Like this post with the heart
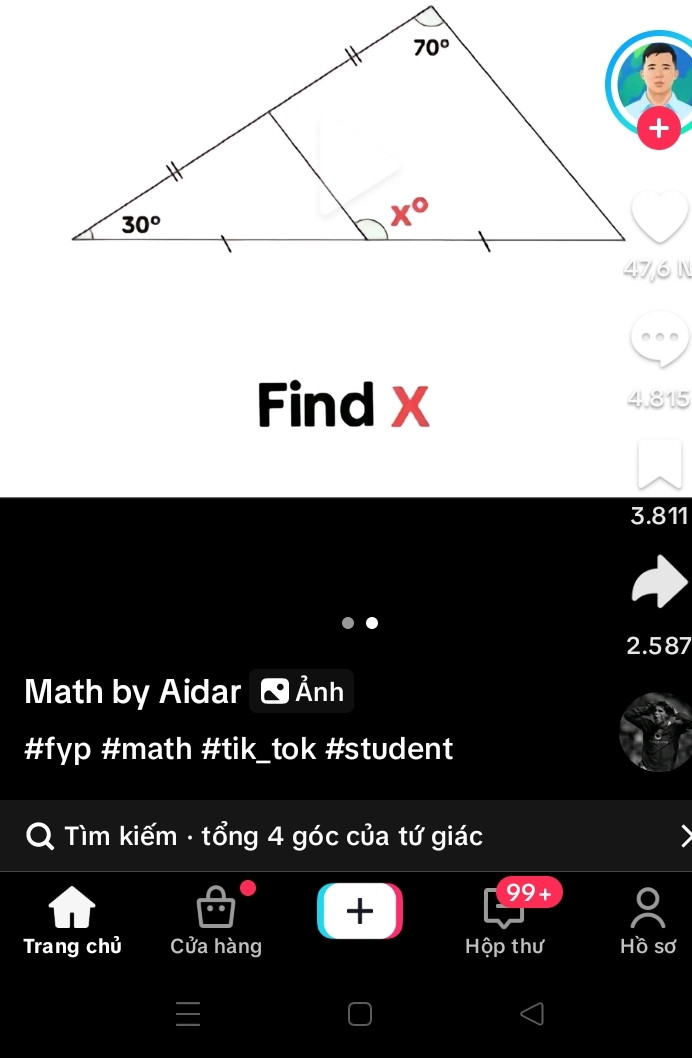This screenshot has height=1058, width=692. (660, 217)
